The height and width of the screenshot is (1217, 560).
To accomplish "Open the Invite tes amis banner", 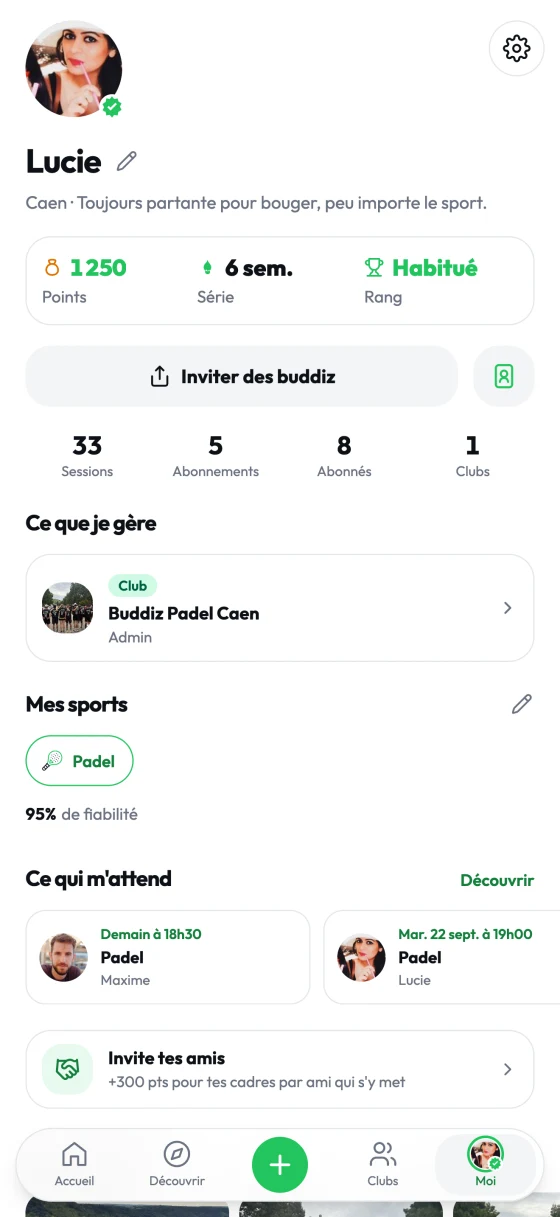I will (x=280, y=1069).
